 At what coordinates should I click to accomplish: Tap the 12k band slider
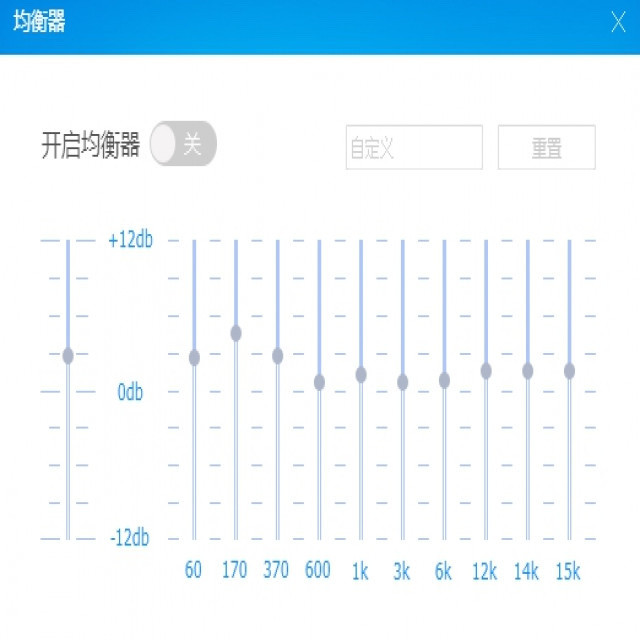pos(486,370)
